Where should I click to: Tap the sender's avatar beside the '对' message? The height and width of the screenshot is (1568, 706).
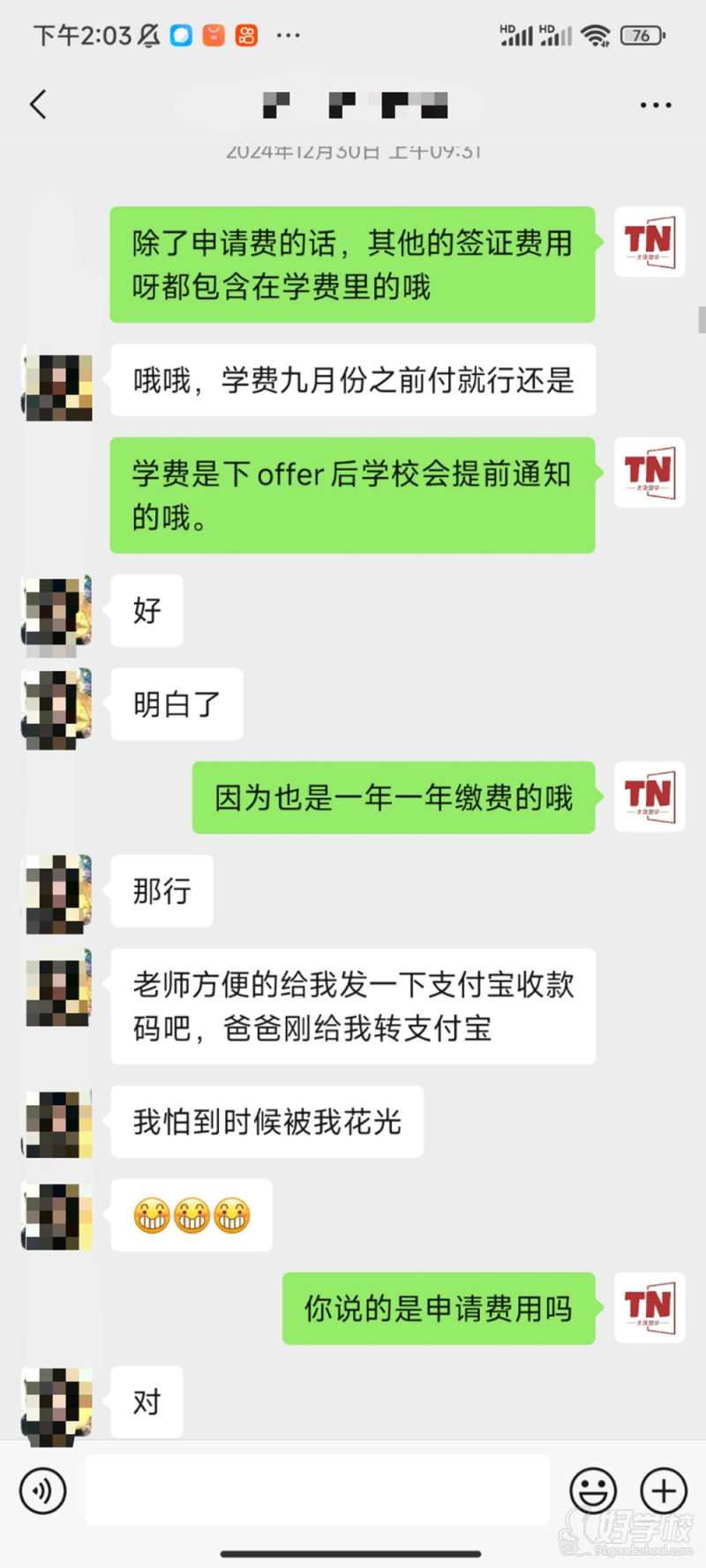56,1402
